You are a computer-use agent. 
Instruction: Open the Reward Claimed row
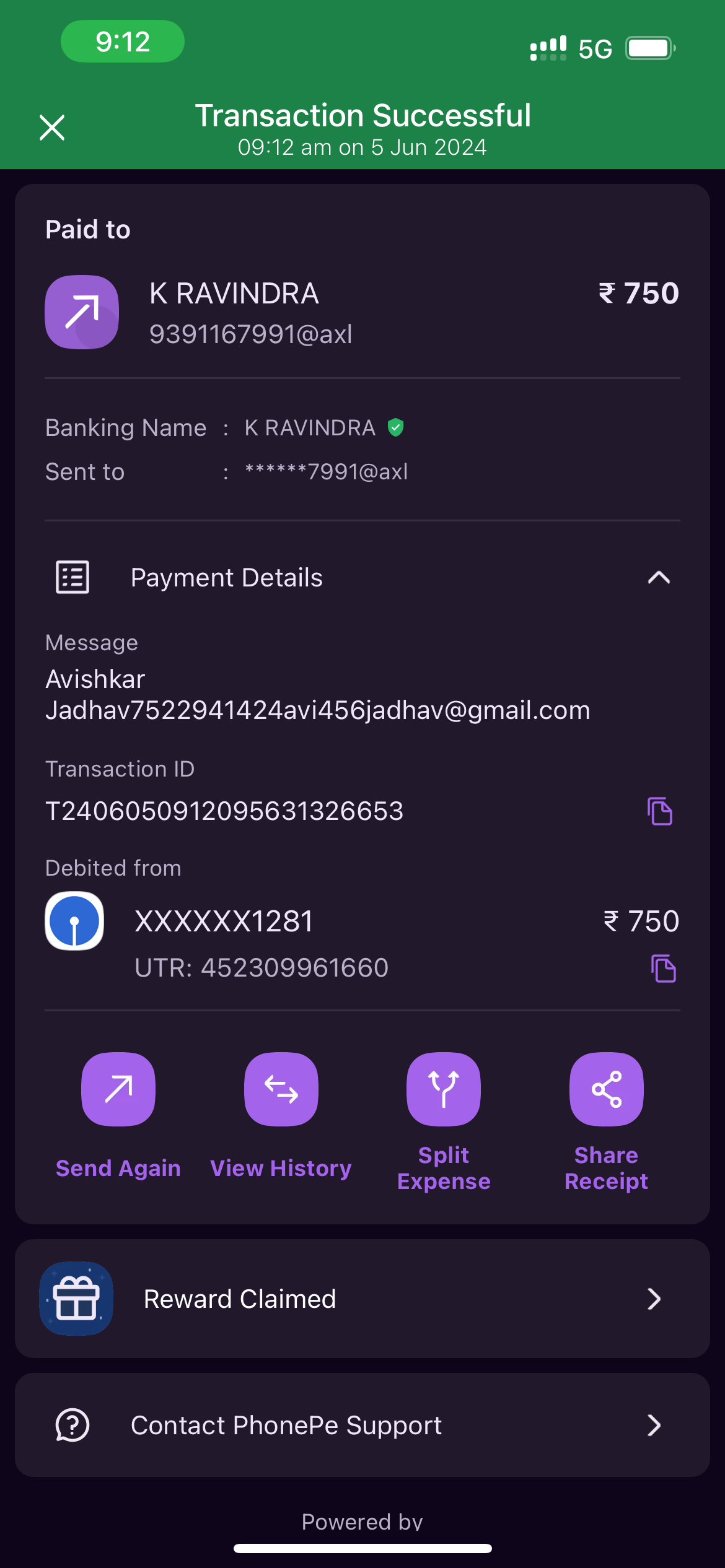362,1299
